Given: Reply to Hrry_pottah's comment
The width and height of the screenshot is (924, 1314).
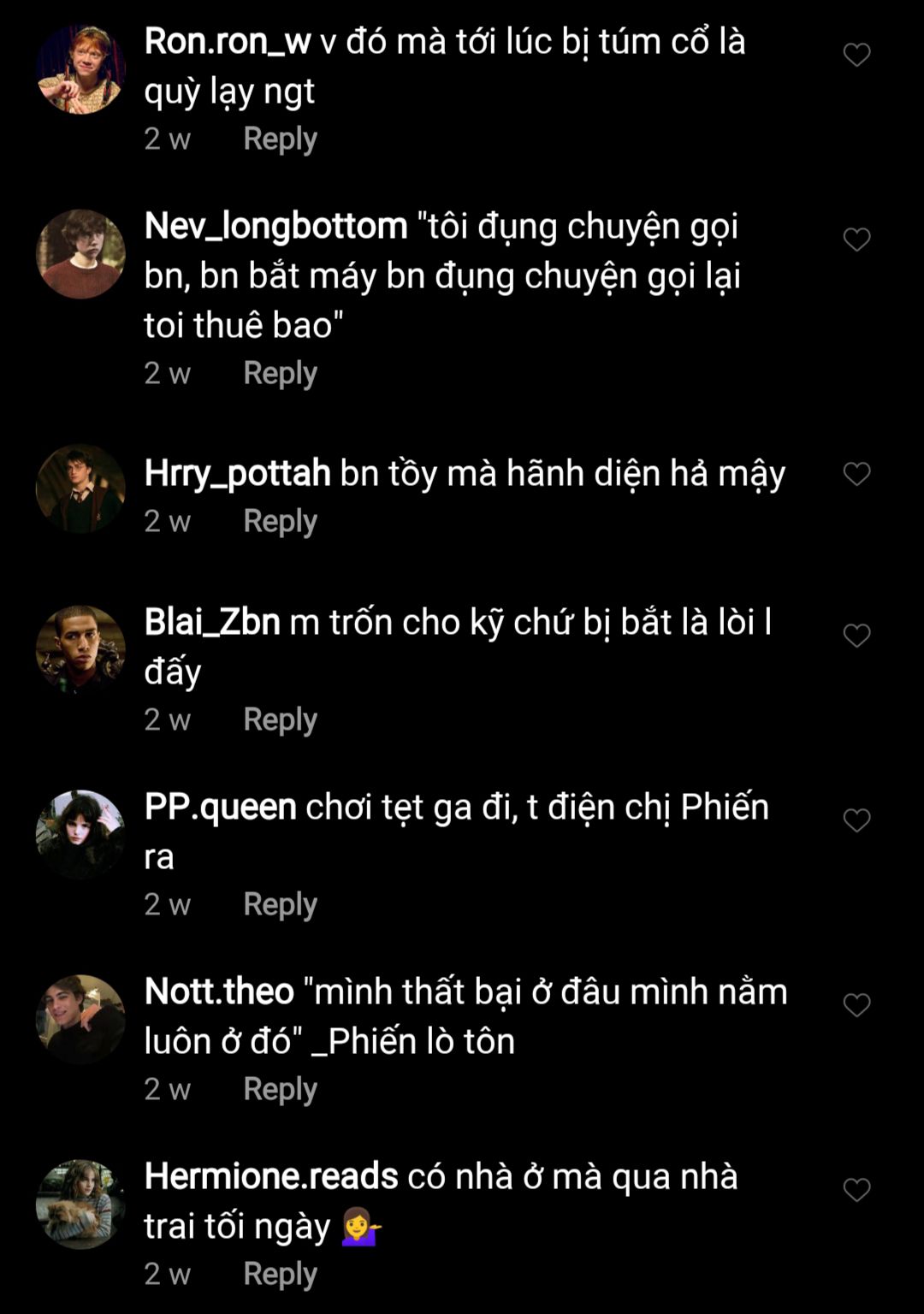Looking at the screenshot, I should click(280, 521).
